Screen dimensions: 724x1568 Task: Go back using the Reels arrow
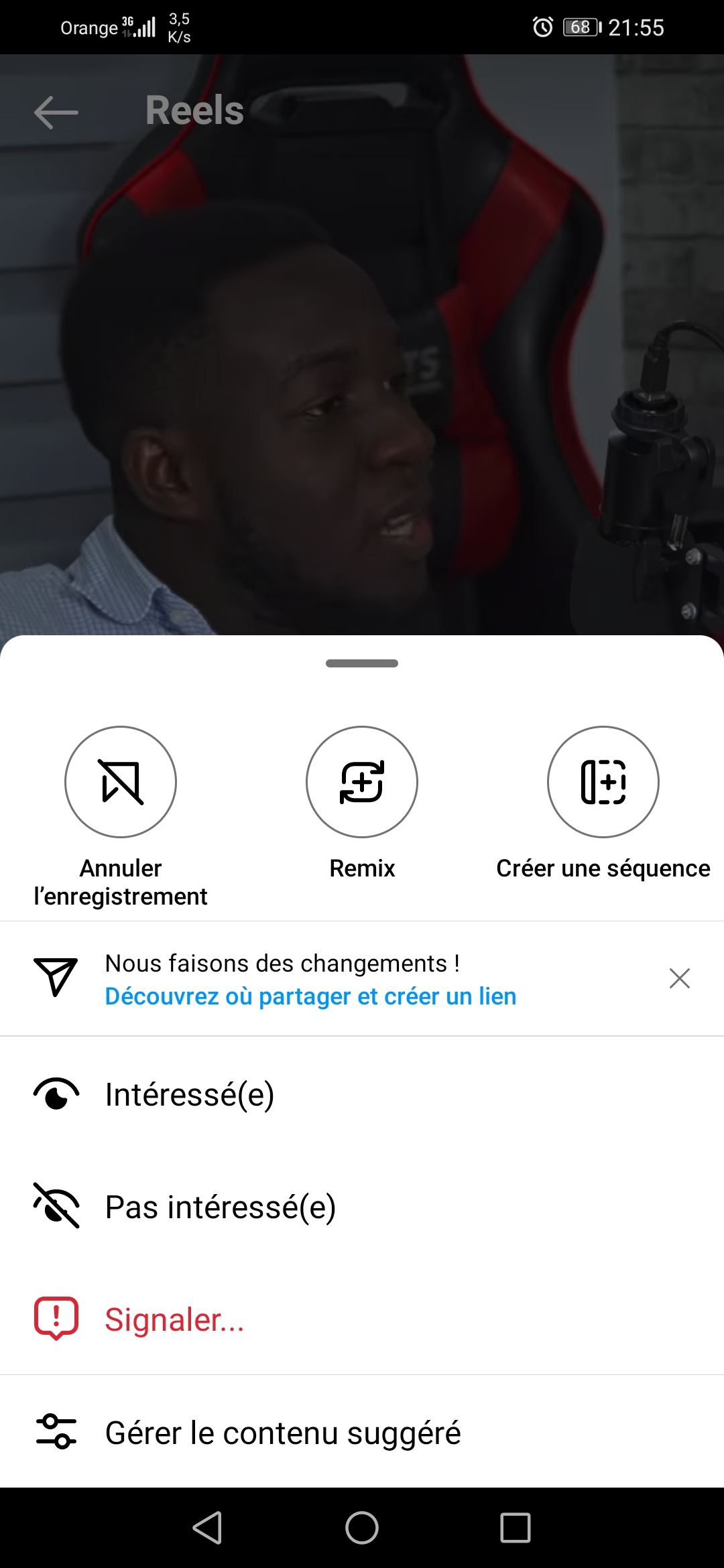pyautogui.click(x=56, y=112)
